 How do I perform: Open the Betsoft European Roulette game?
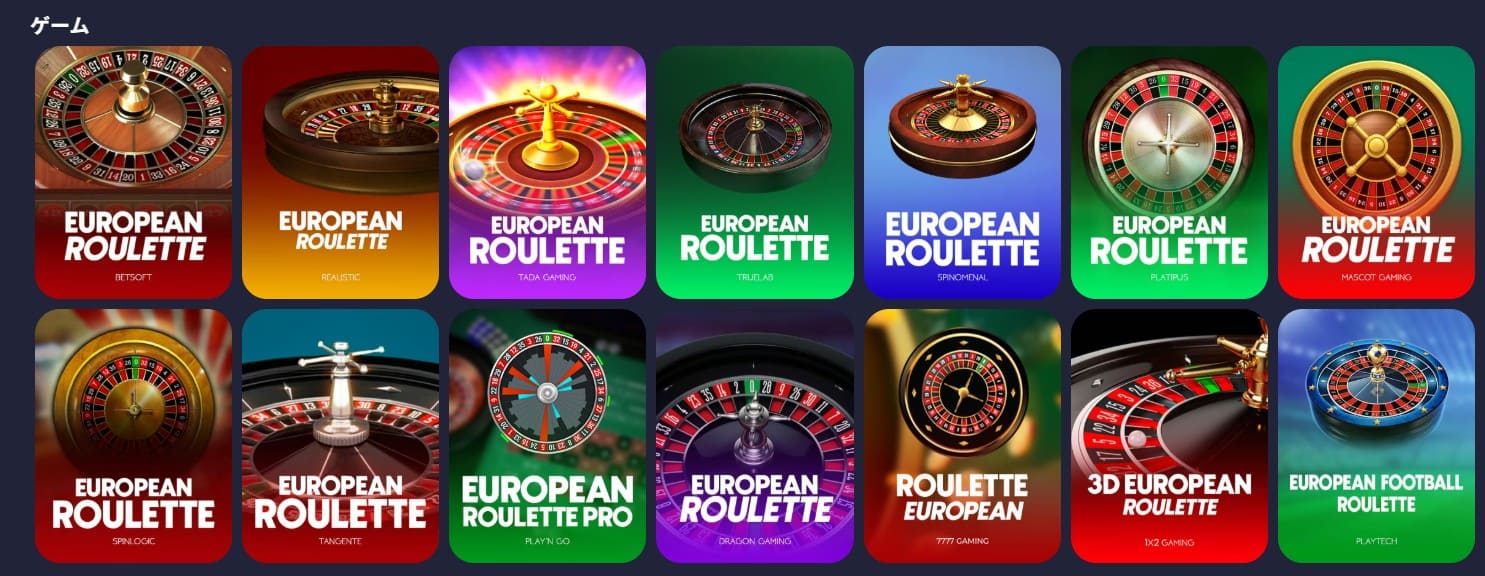[x=133, y=172]
